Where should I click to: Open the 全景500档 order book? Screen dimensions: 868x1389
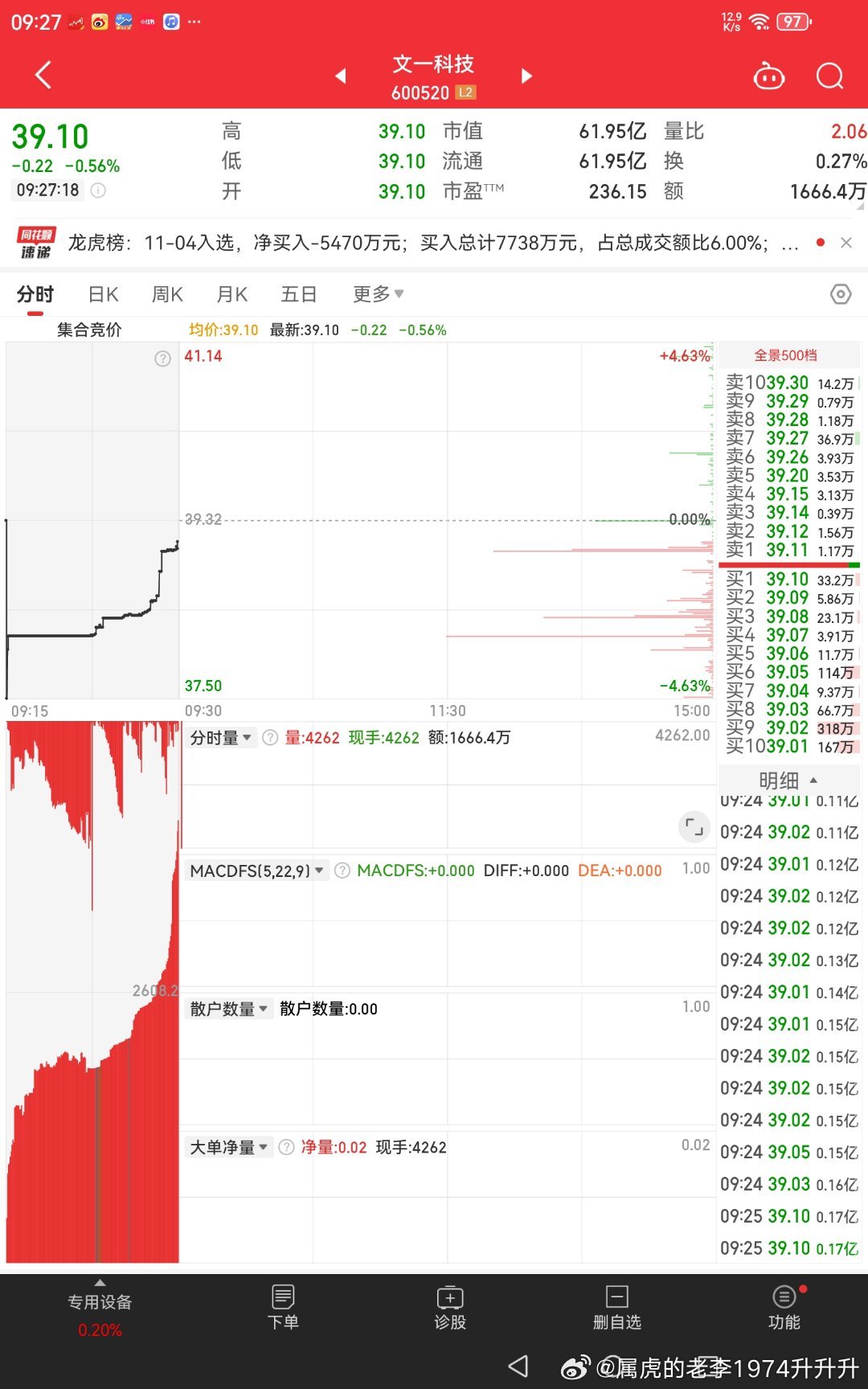point(785,355)
